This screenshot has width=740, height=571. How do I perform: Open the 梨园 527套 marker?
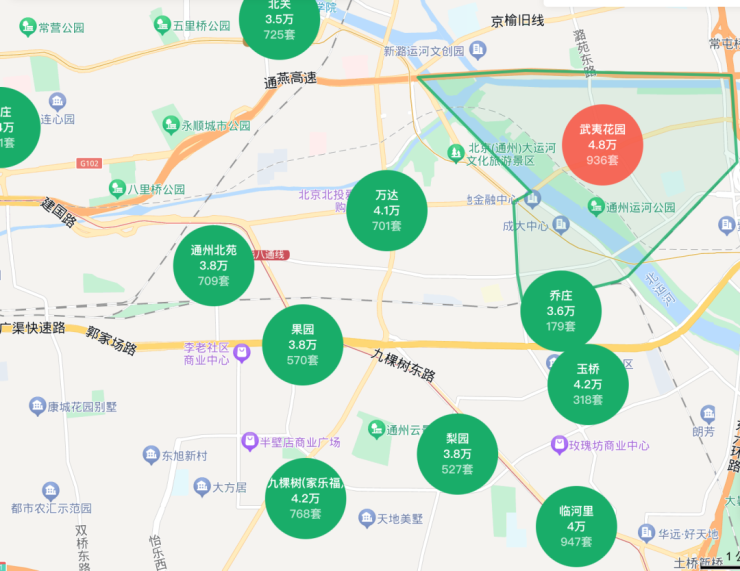pyautogui.click(x=457, y=454)
